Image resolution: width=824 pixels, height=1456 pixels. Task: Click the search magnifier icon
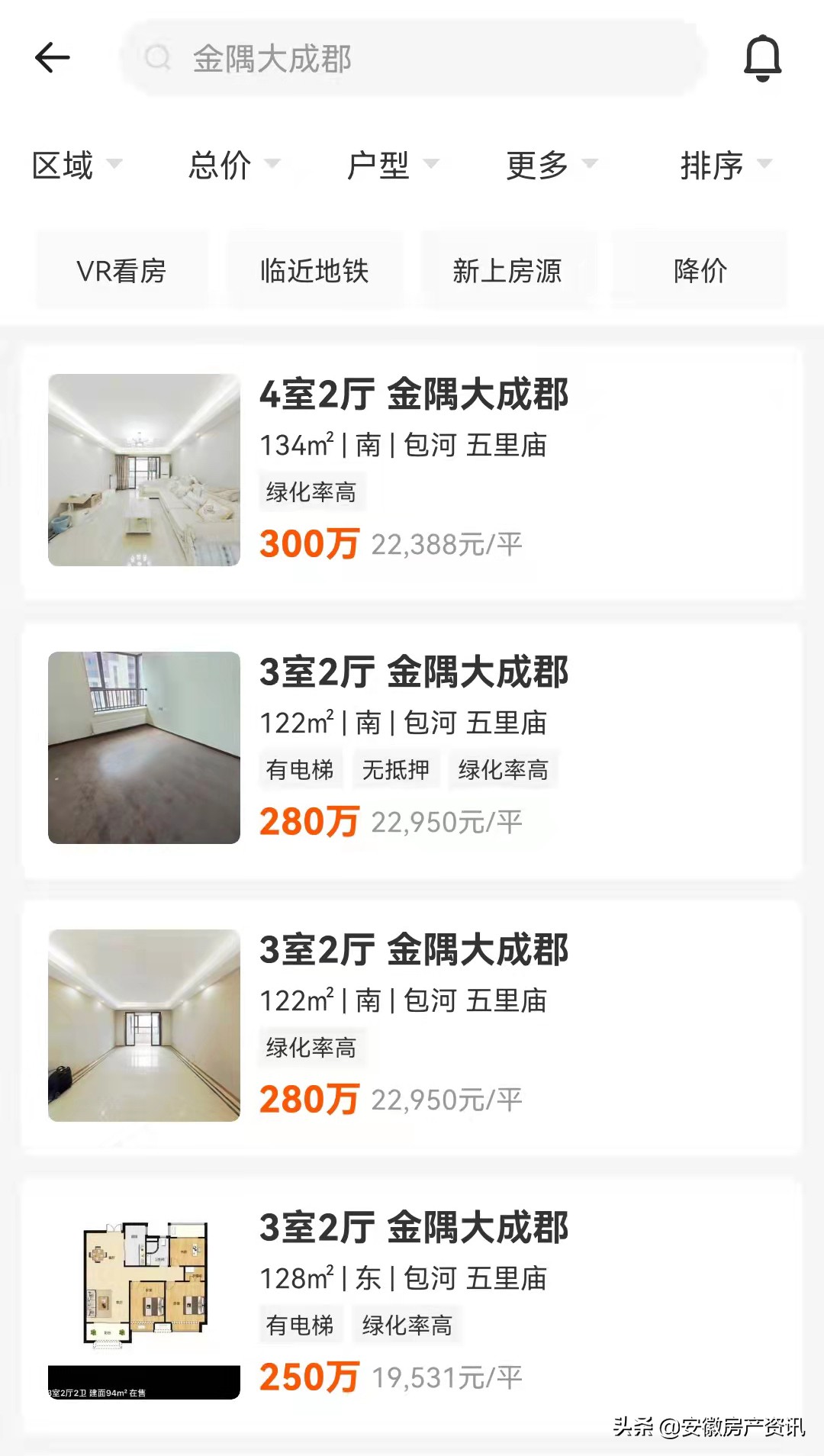[158, 57]
